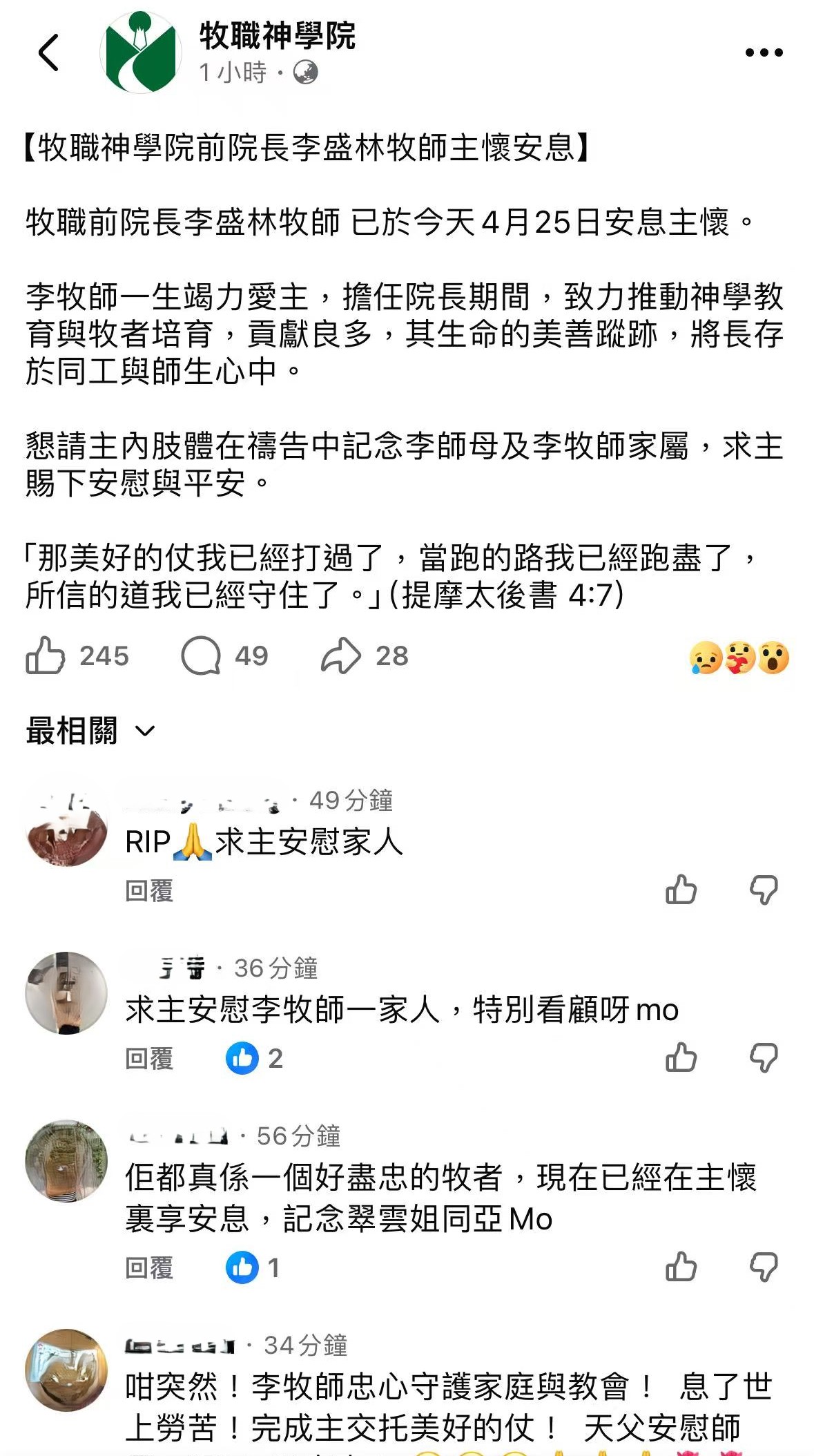Open 牧職神學院 page profile picture

[x=141, y=52]
